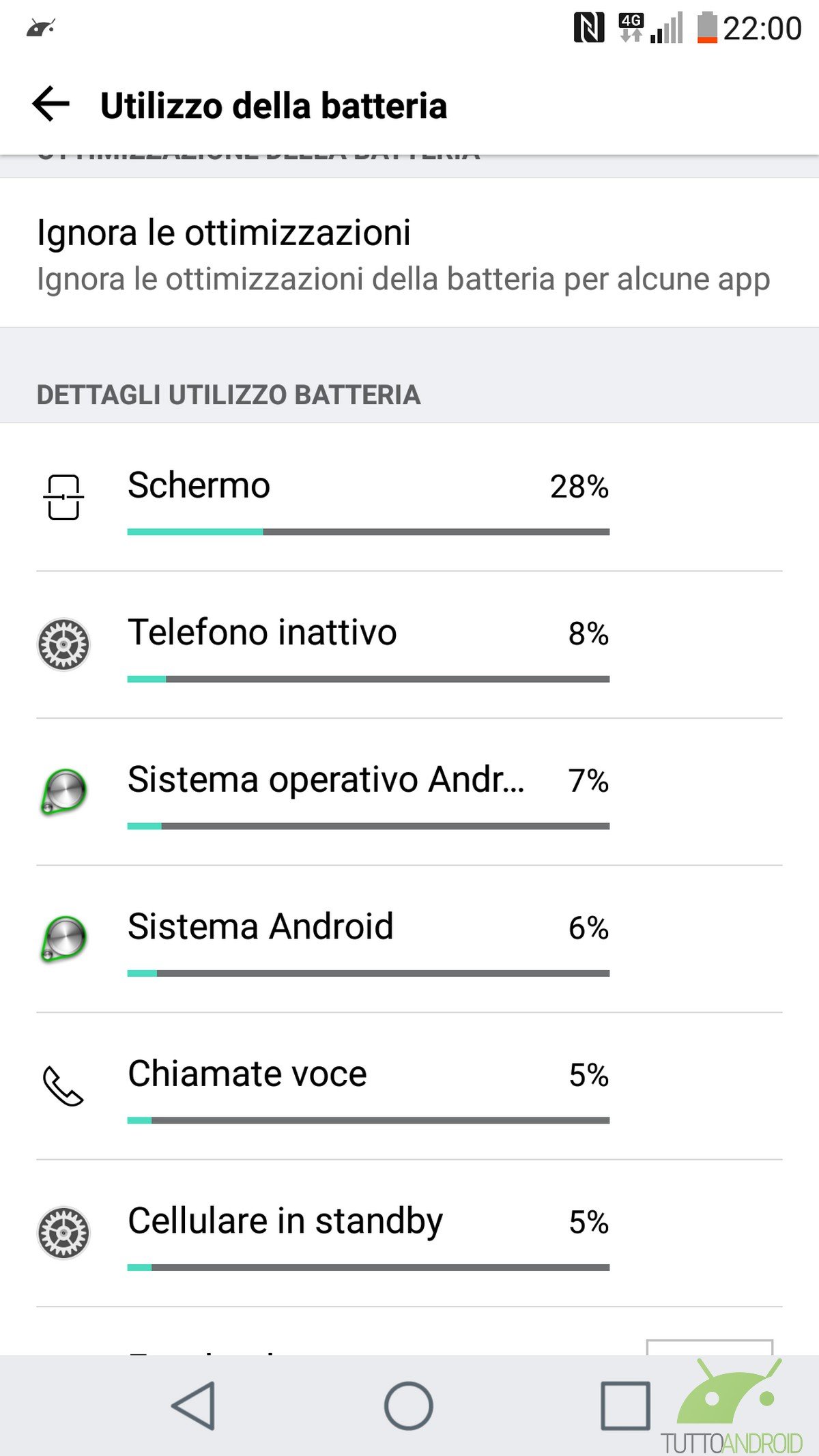Open Ignora le ottimizzazioni setting
Screen dimensions: 819x1456
(x=409, y=253)
